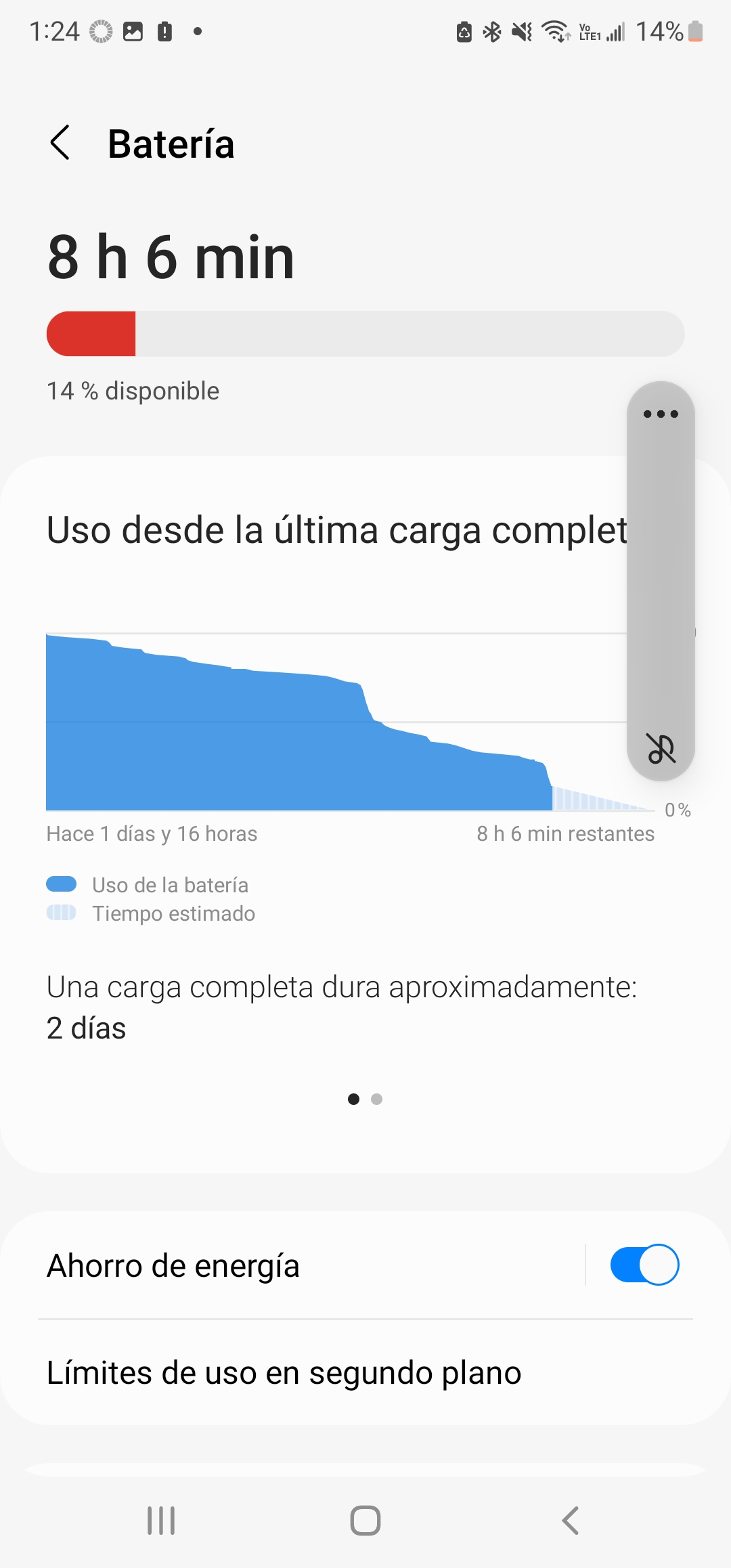The width and height of the screenshot is (731, 1568).
Task: Toggle the Ahorro de energía switch
Action: click(x=644, y=1265)
